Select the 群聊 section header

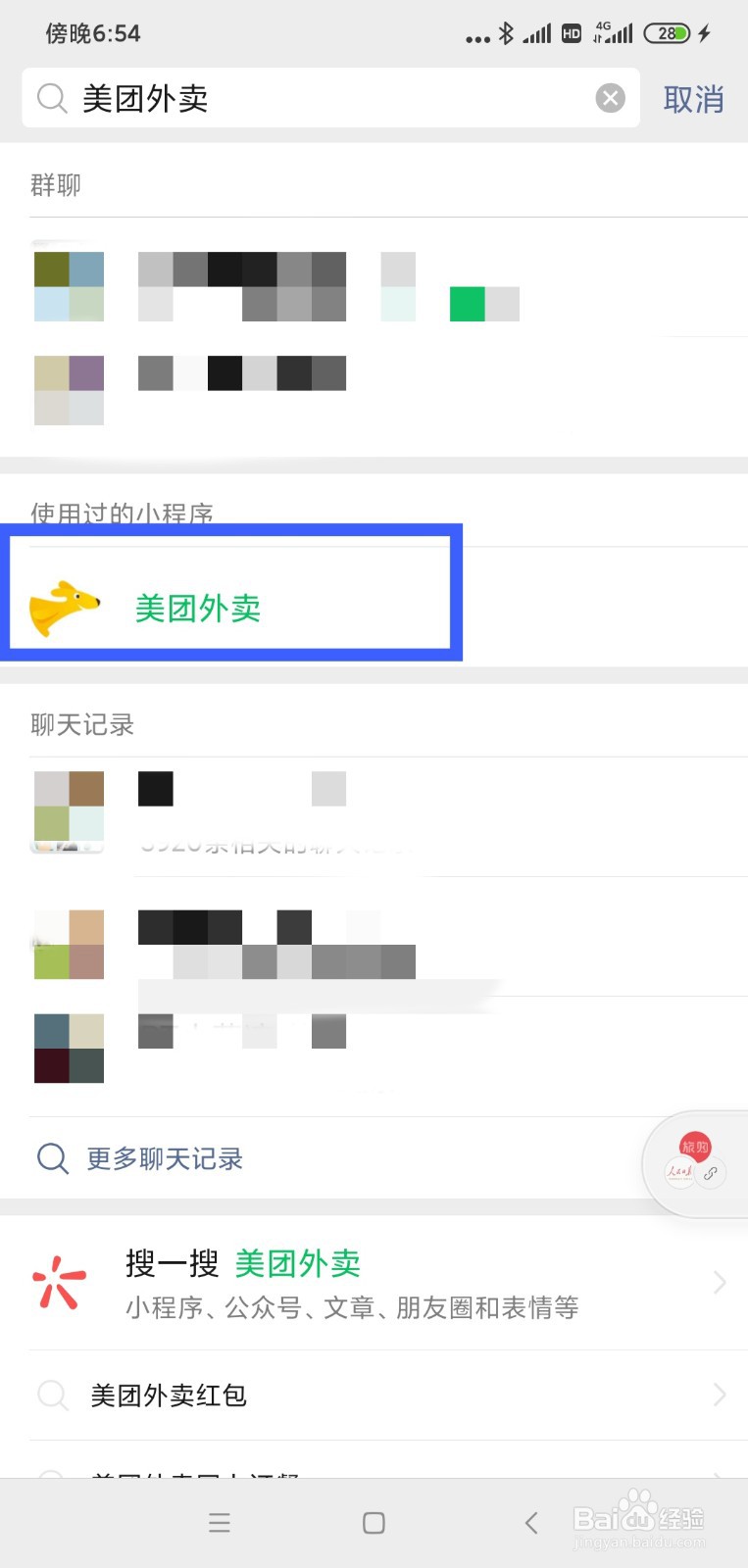click(56, 184)
